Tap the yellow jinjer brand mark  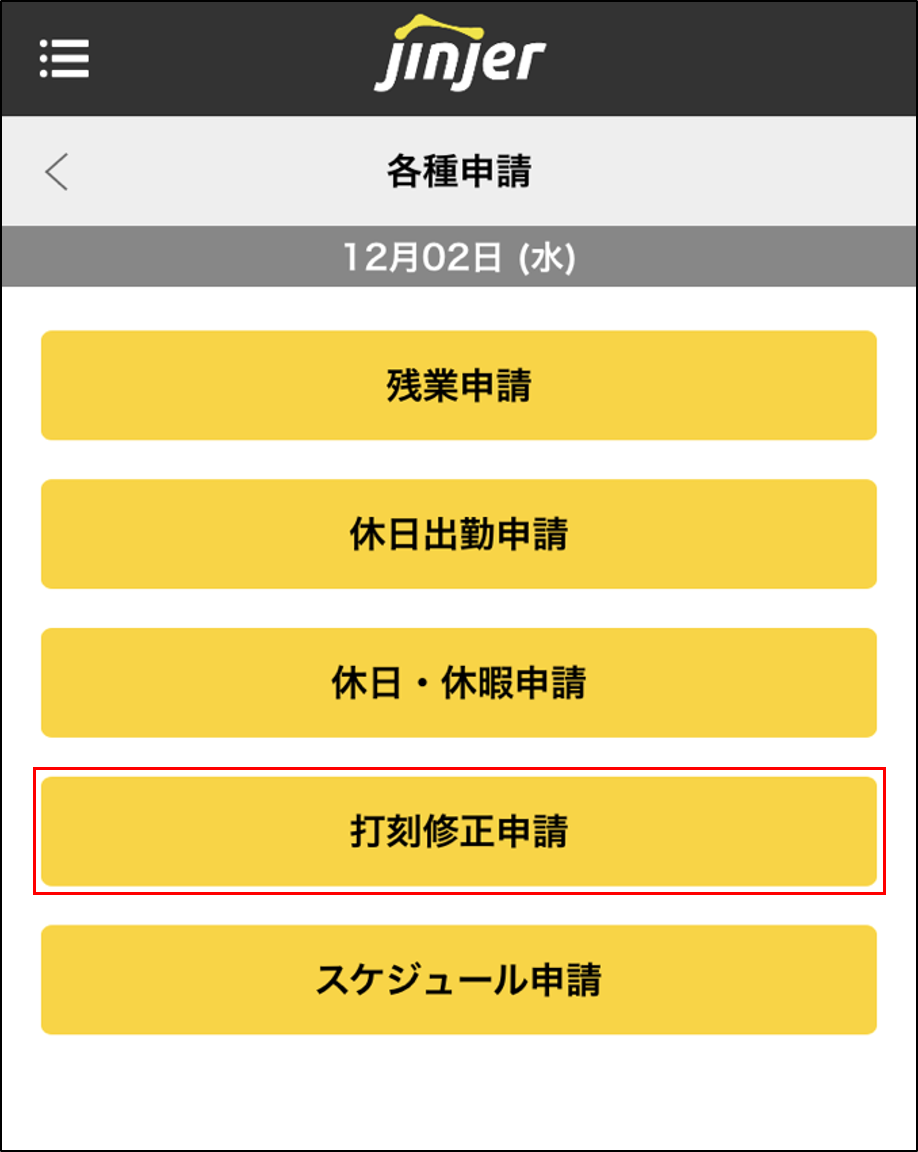pyautogui.click(x=459, y=55)
